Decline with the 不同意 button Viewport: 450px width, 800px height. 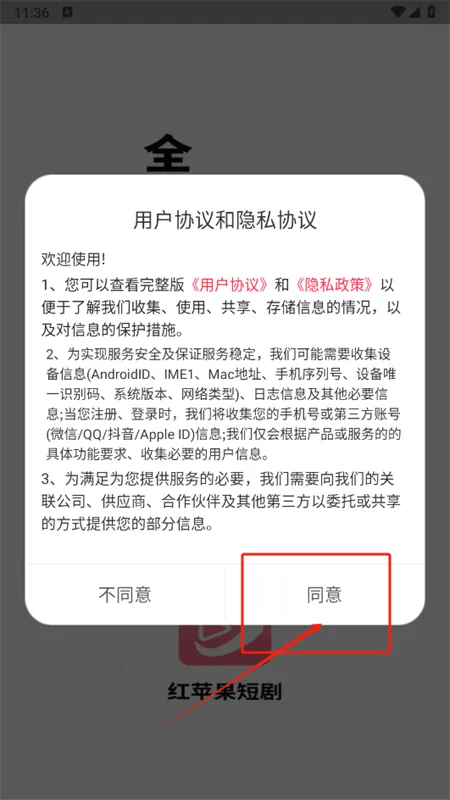click(x=125, y=595)
